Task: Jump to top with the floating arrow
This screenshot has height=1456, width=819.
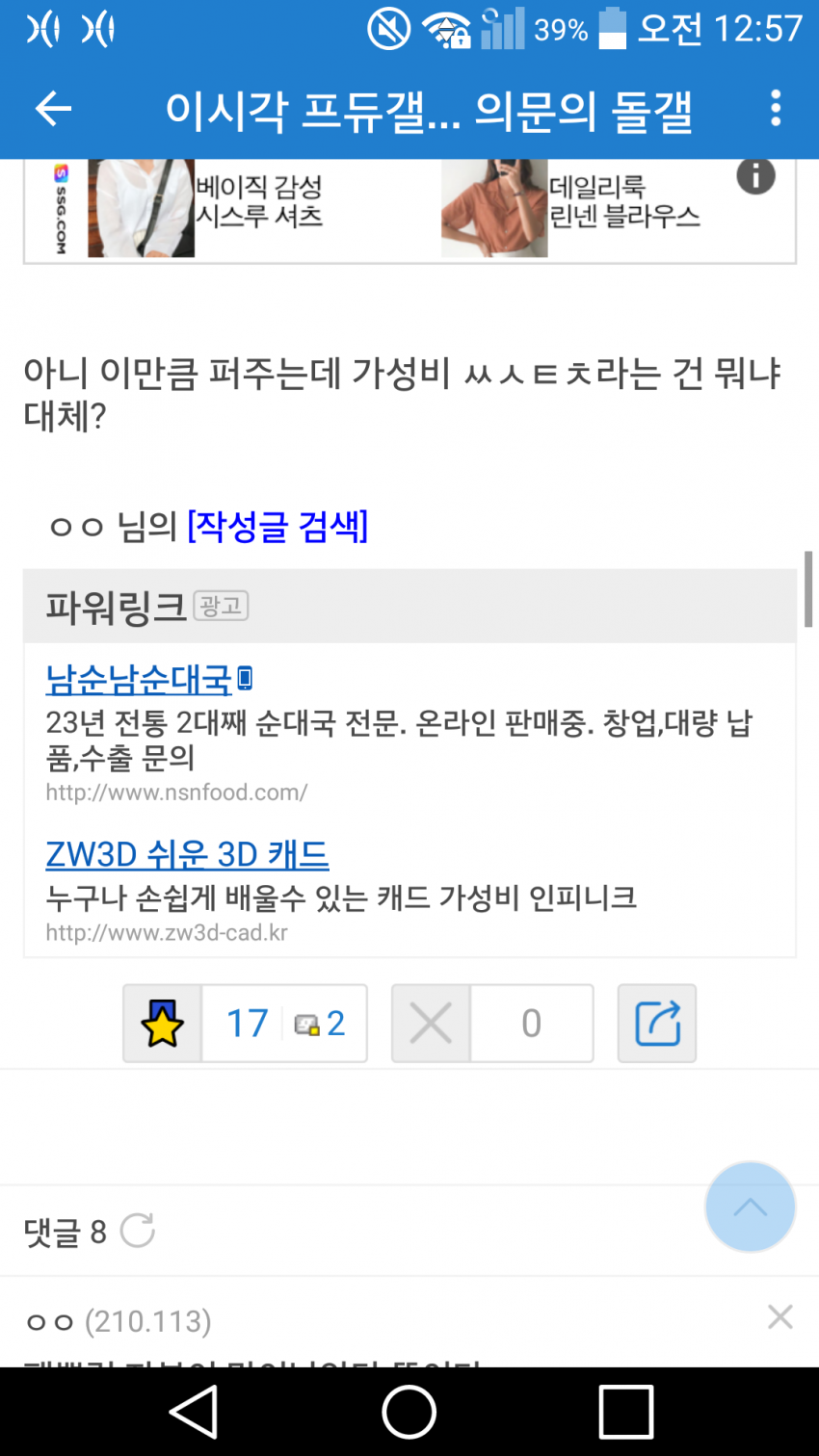Action: coord(750,1207)
